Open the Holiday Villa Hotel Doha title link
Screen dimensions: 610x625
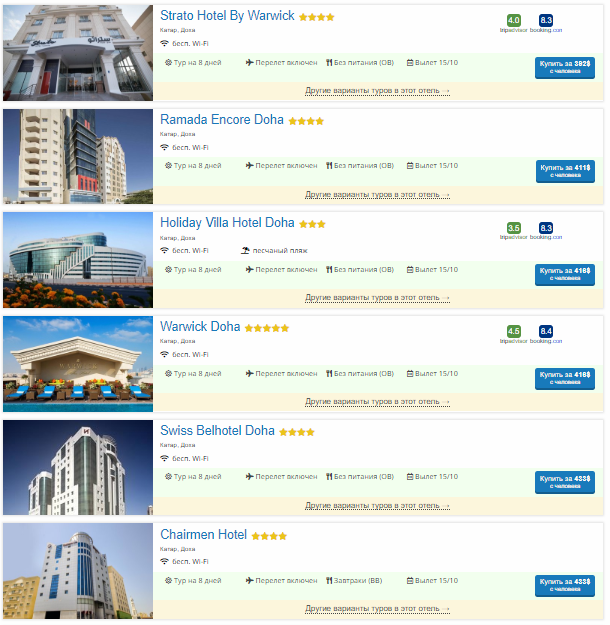(227, 223)
